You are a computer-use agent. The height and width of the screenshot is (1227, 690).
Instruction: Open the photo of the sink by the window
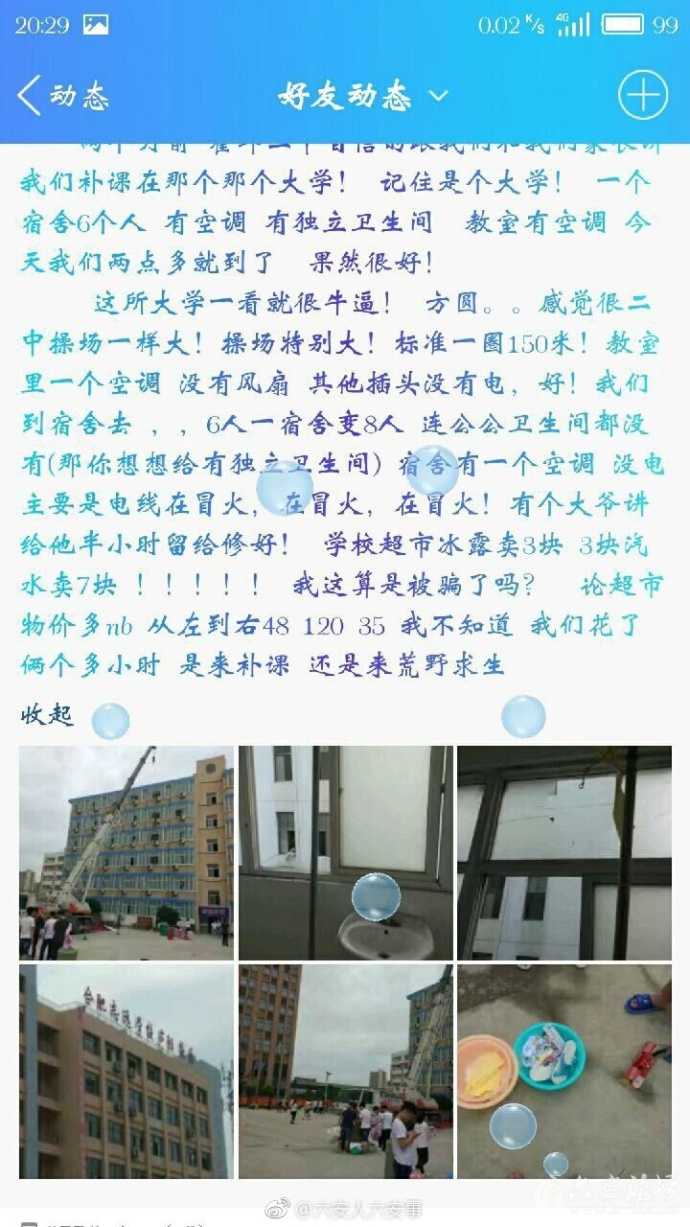[344, 852]
